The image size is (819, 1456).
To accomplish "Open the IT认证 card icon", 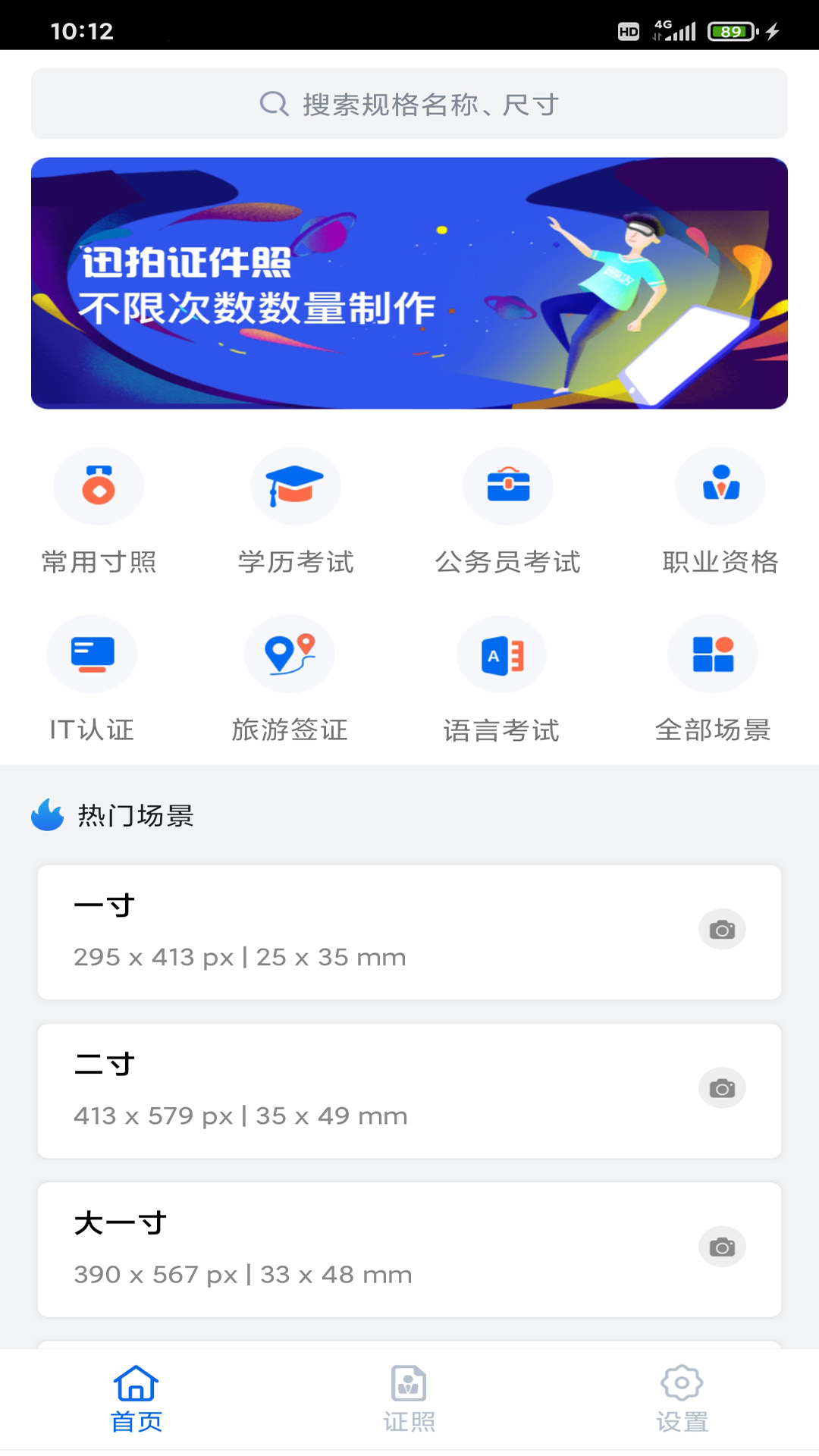I will coord(91,654).
